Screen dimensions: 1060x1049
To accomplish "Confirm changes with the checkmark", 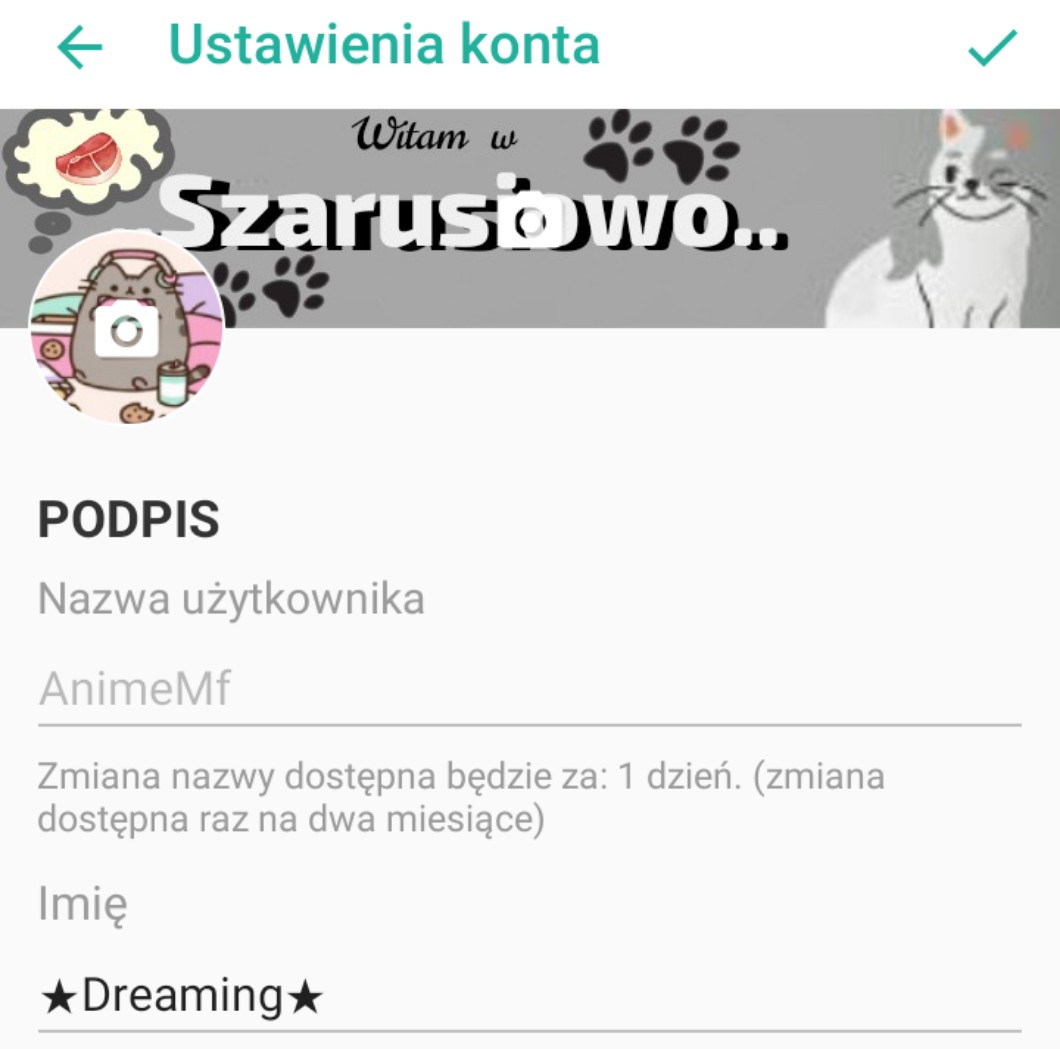I will tap(992, 47).
